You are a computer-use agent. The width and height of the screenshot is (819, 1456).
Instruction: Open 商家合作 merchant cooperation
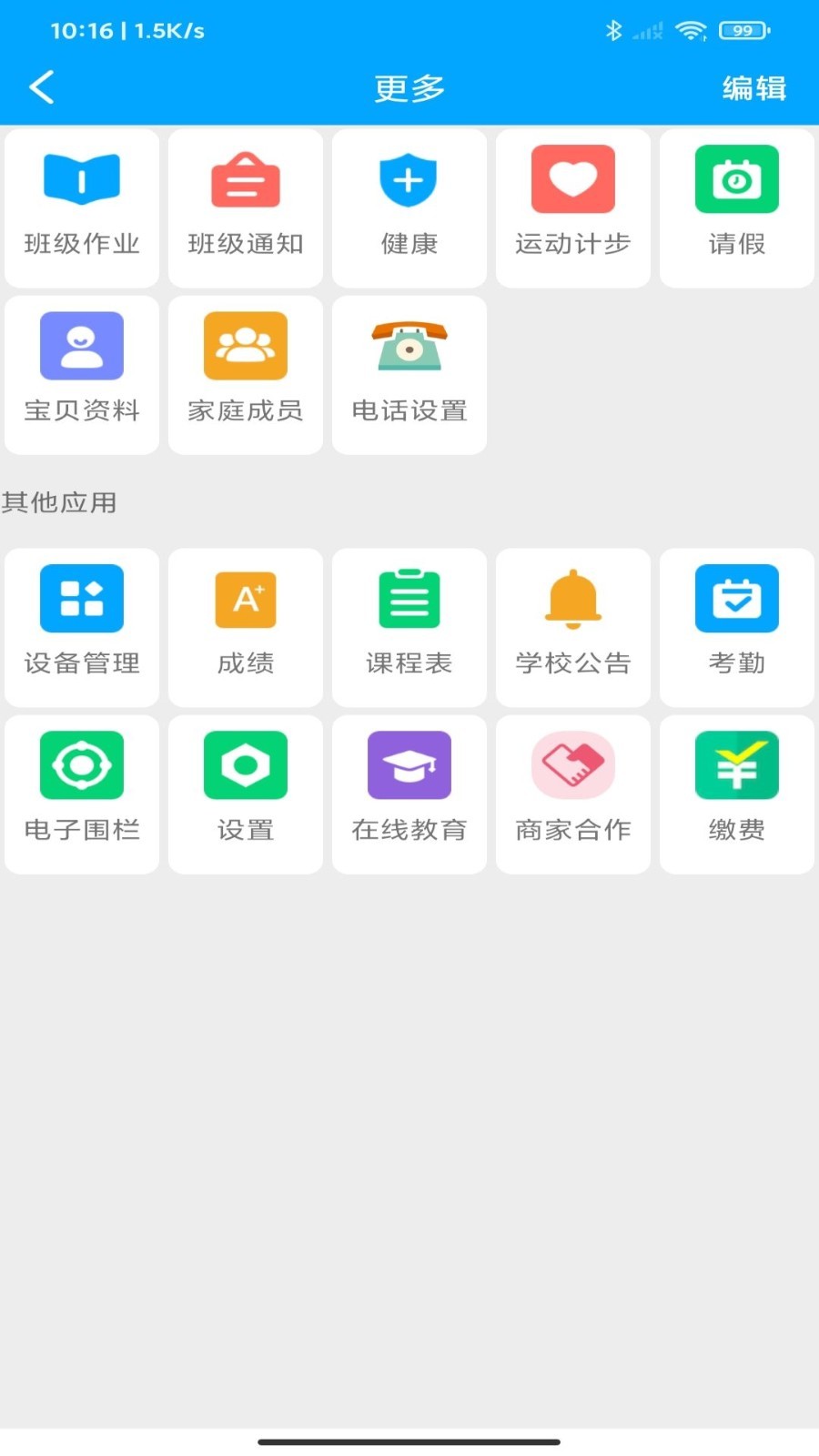573,794
